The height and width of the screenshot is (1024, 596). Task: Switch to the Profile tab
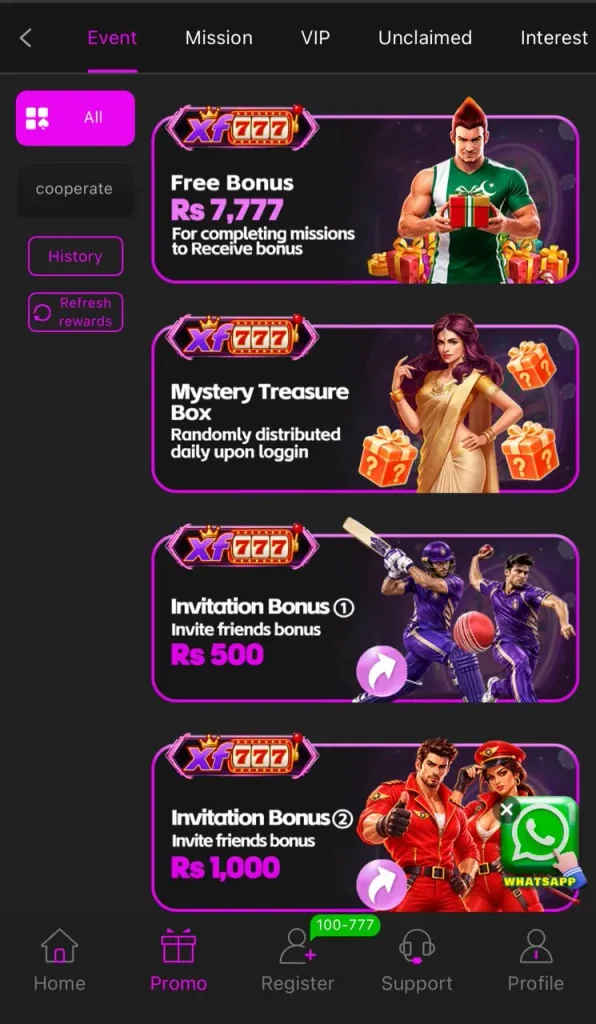(x=536, y=960)
